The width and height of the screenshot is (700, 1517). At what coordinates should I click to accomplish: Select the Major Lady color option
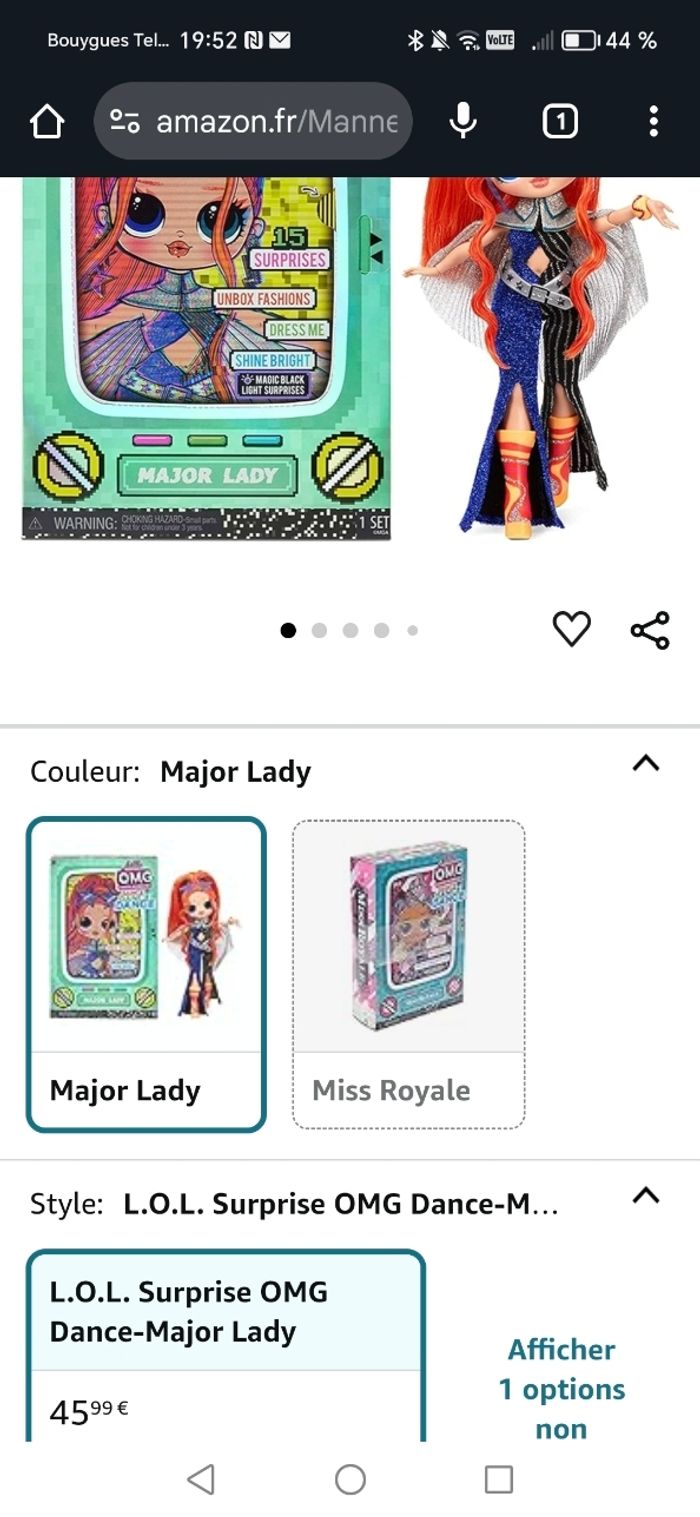[147, 974]
